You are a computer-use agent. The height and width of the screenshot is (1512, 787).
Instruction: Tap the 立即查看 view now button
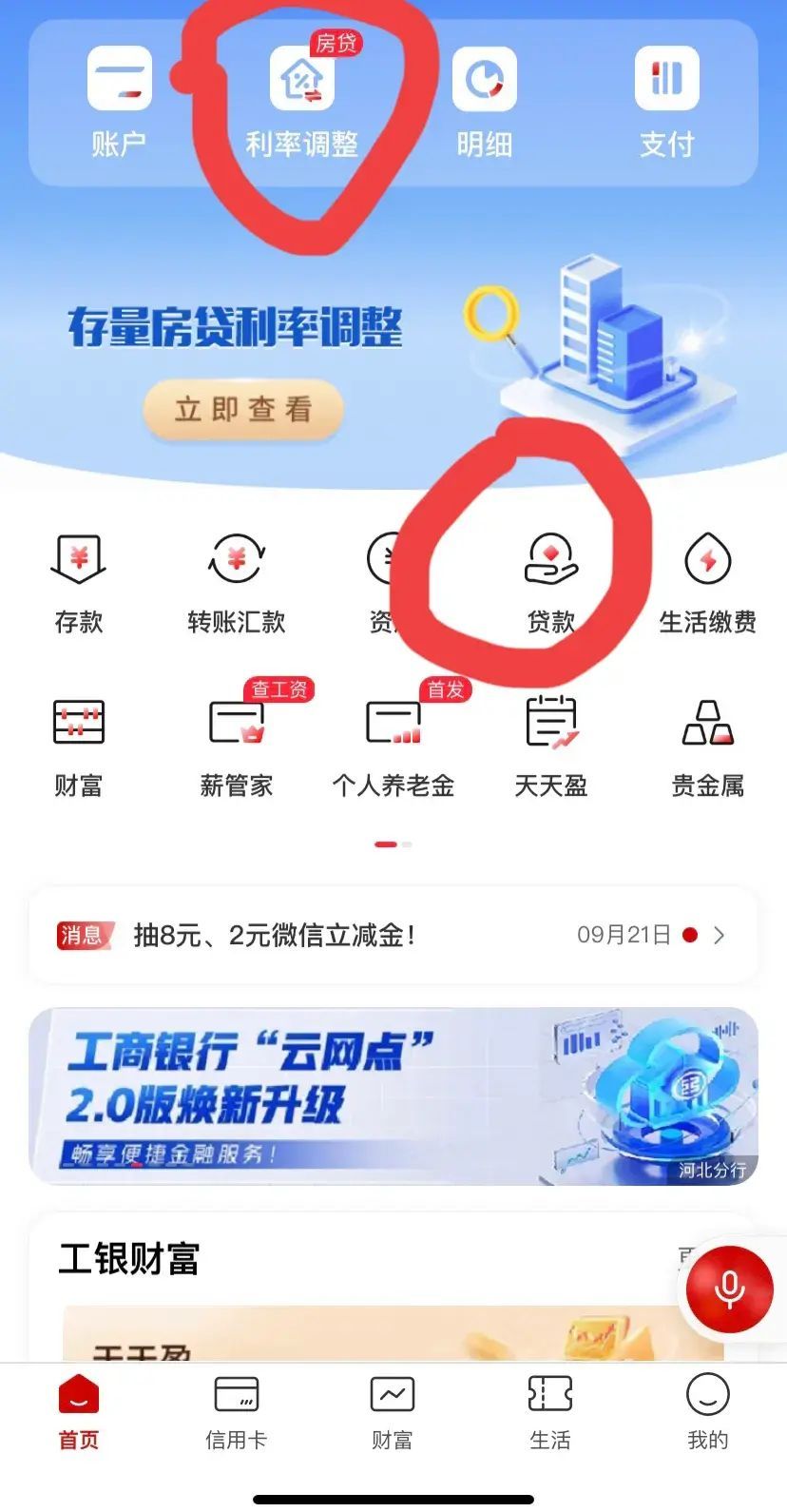click(x=242, y=409)
